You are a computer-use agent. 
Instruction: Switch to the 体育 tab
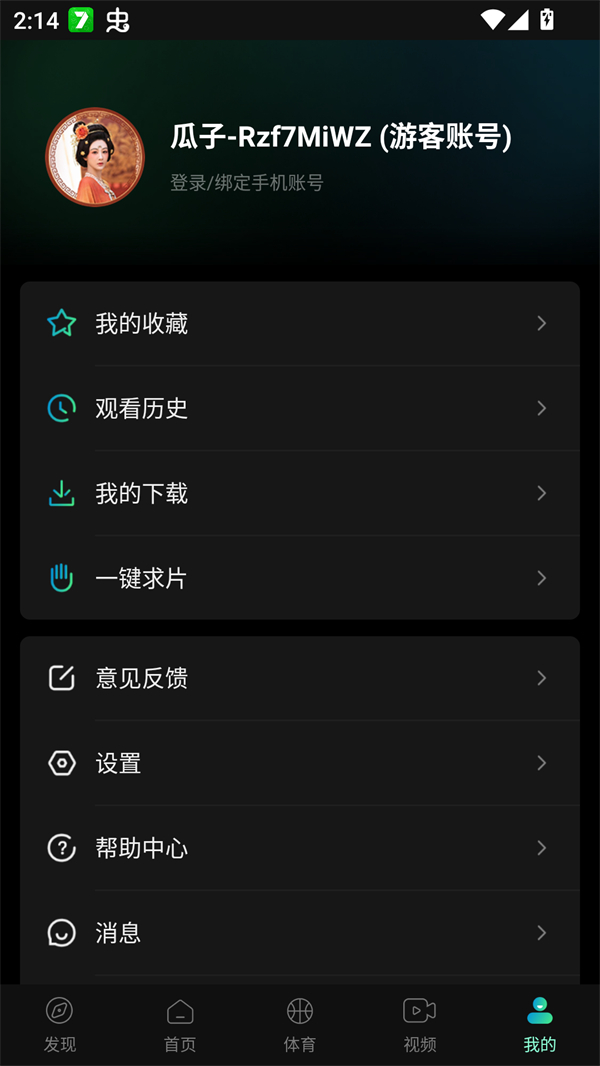tap(300, 1025)
